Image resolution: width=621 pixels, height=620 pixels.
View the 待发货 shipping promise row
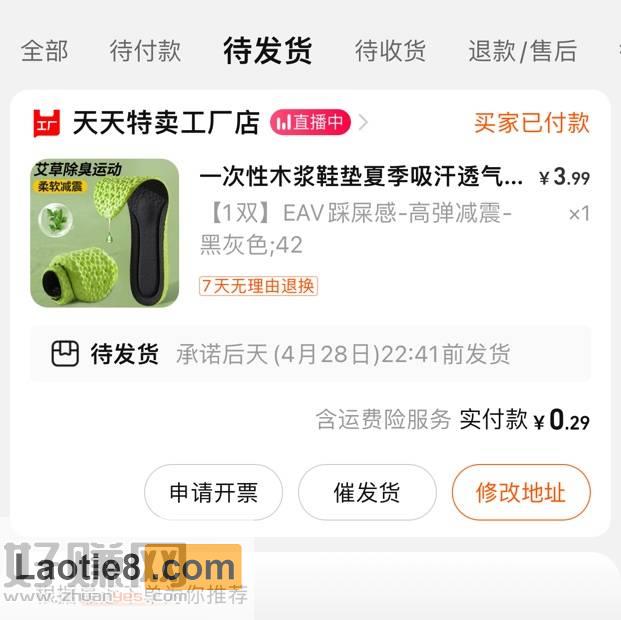(x=310, y=354)
